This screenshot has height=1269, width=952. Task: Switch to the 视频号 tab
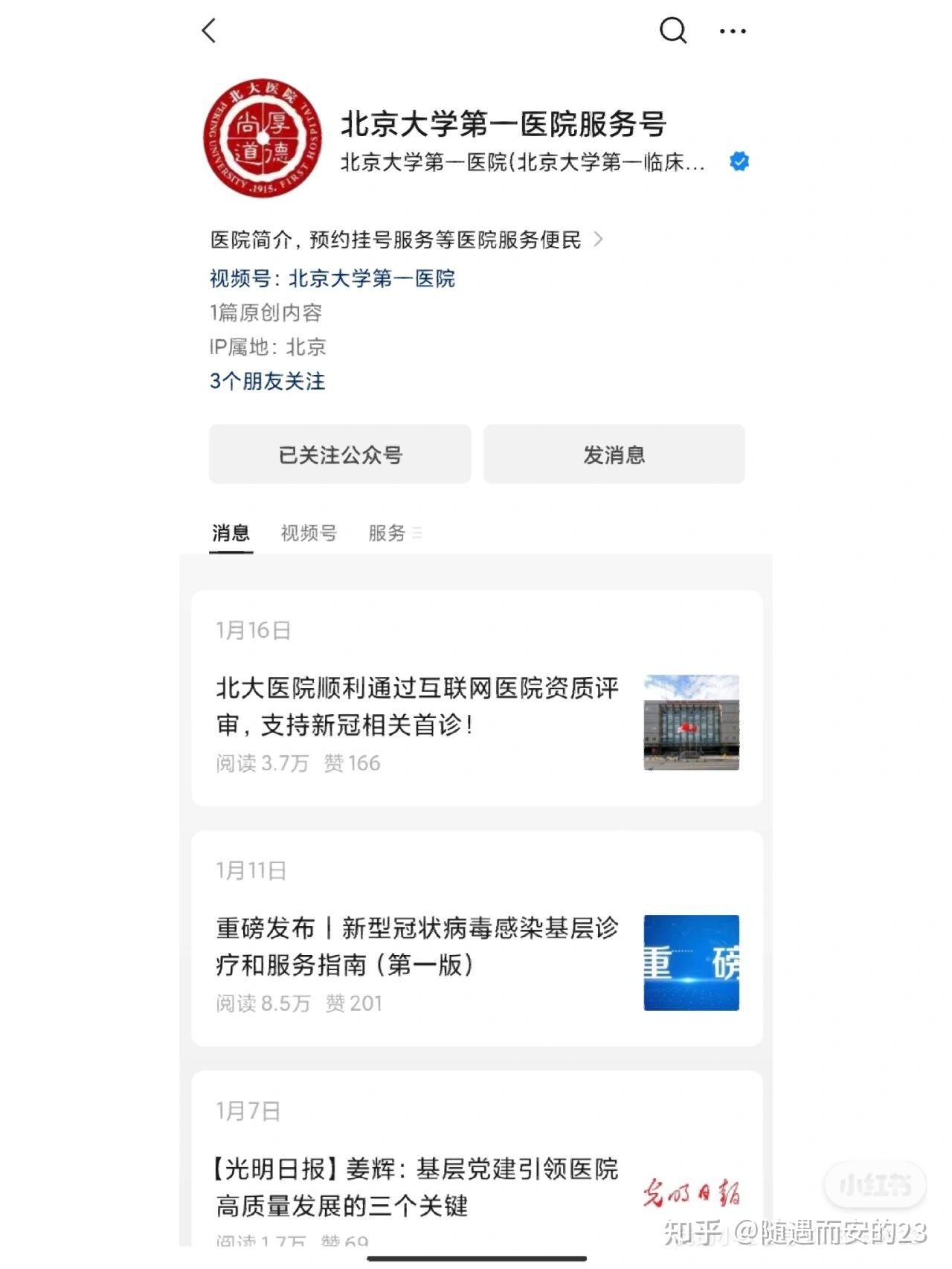point(307,533)
